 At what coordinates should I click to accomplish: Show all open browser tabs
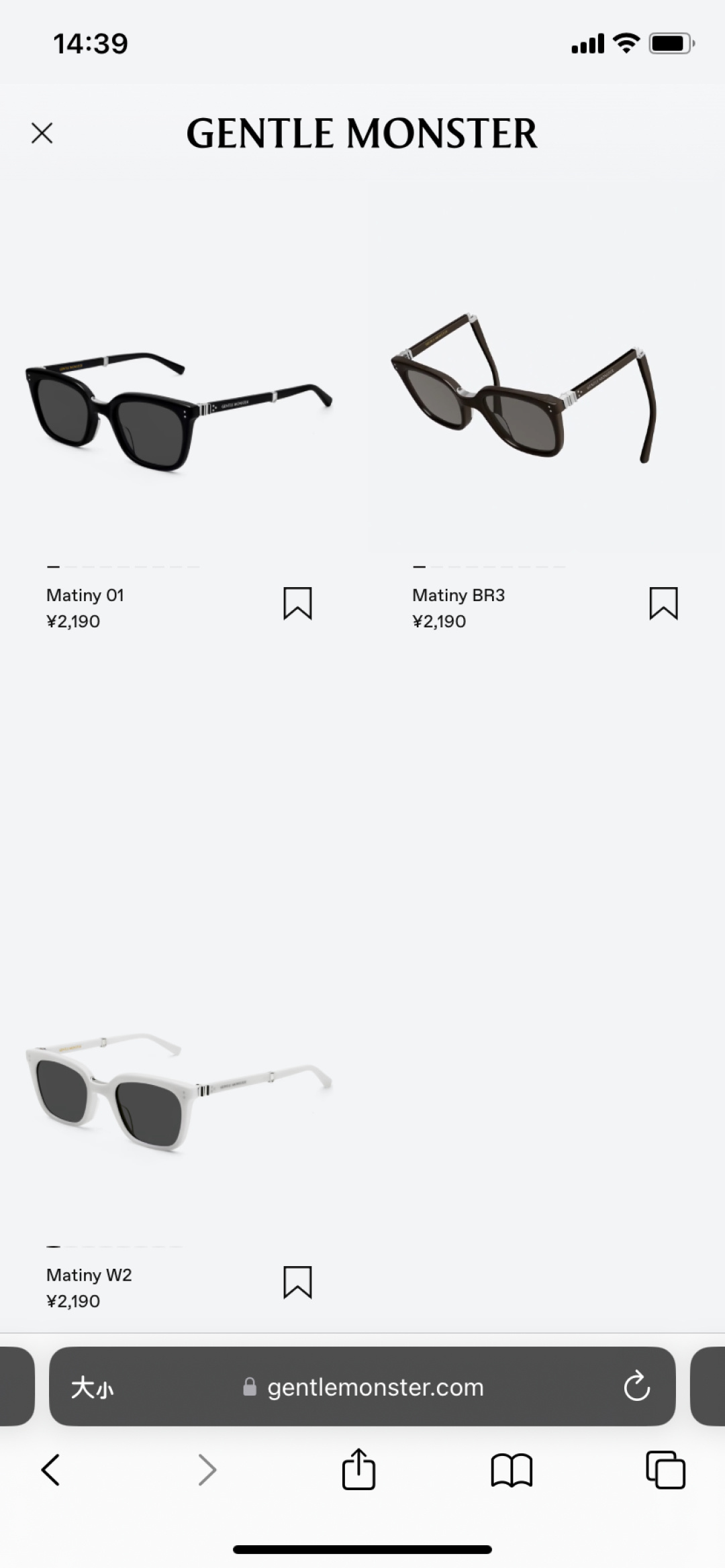pos(665,1470)
